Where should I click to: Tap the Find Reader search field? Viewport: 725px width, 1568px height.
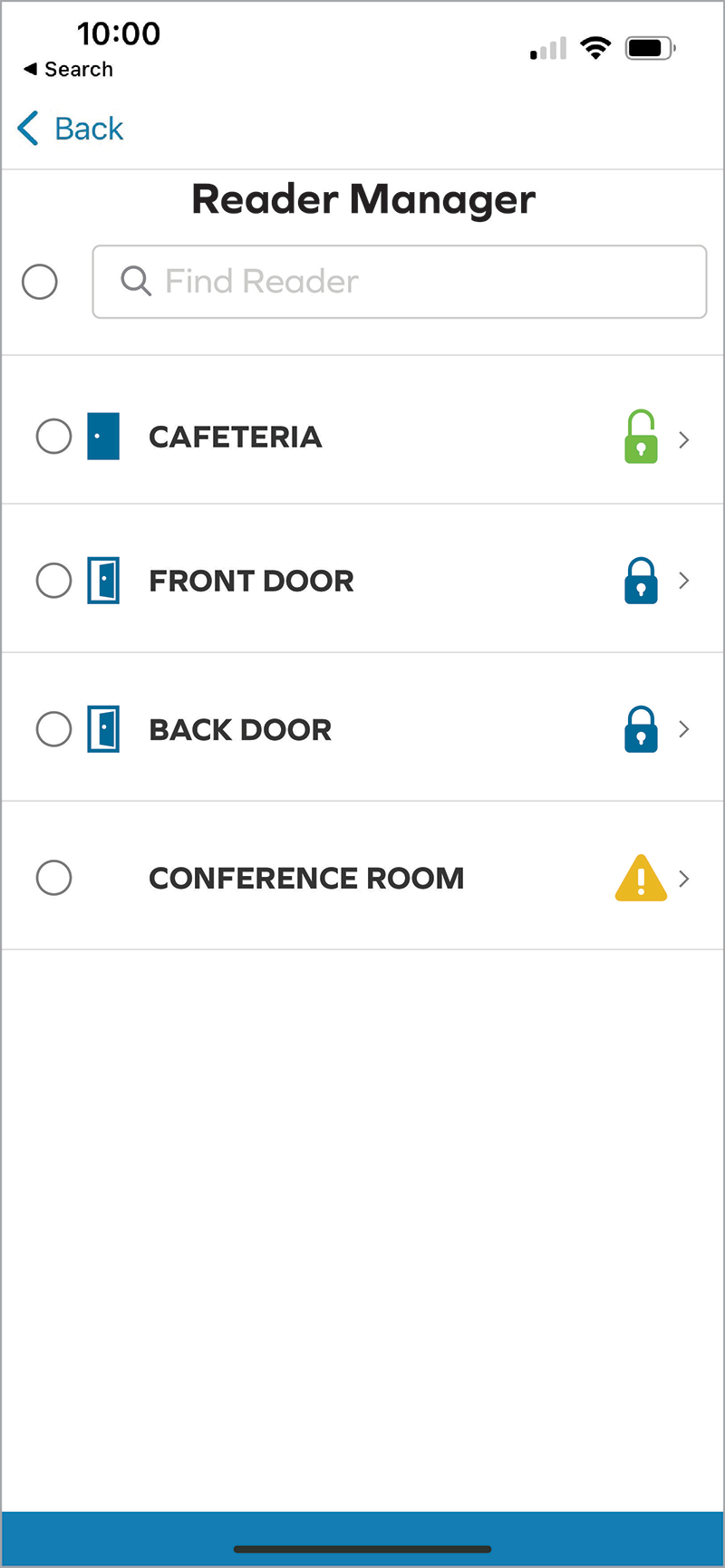(x=399, y=282)
